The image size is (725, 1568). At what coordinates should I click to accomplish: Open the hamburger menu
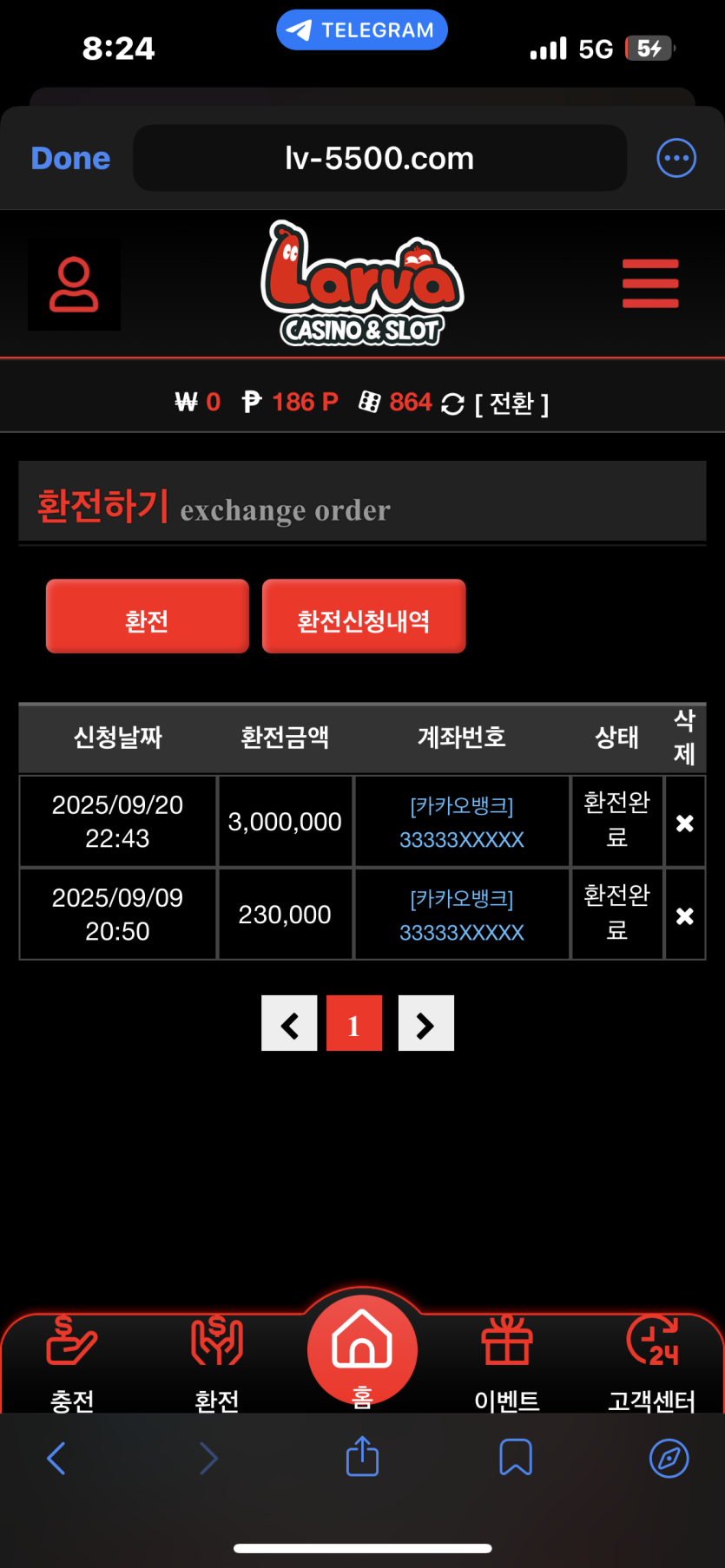coord(649,284)
